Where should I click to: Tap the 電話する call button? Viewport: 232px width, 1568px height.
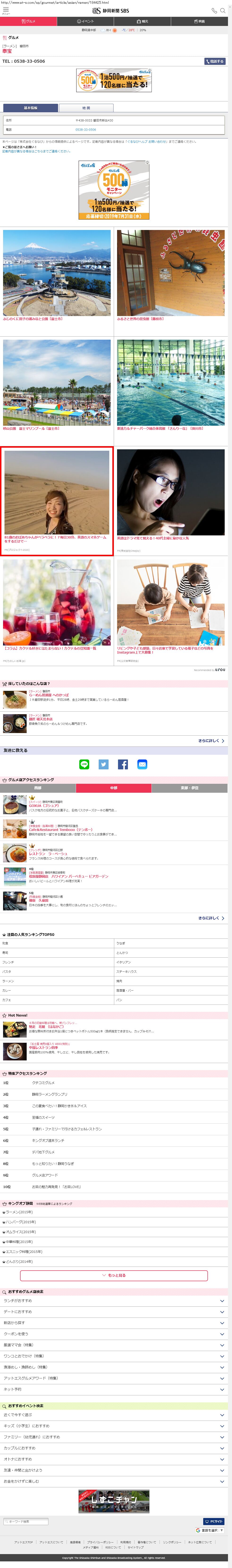(215, 62)
